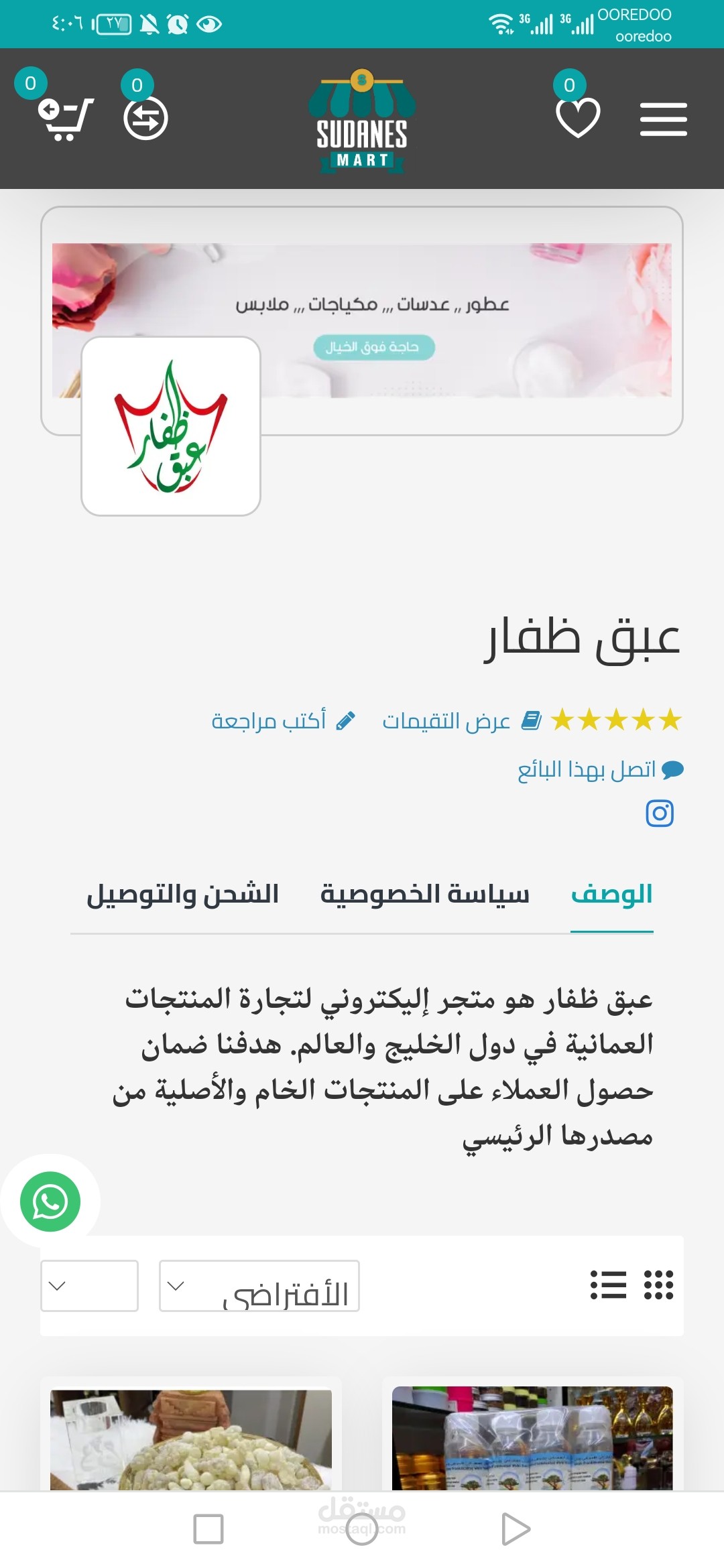Switch products to grid view
Image resolution: width=724 pixels, height=1568 pixels.
tap(658, 1285)
